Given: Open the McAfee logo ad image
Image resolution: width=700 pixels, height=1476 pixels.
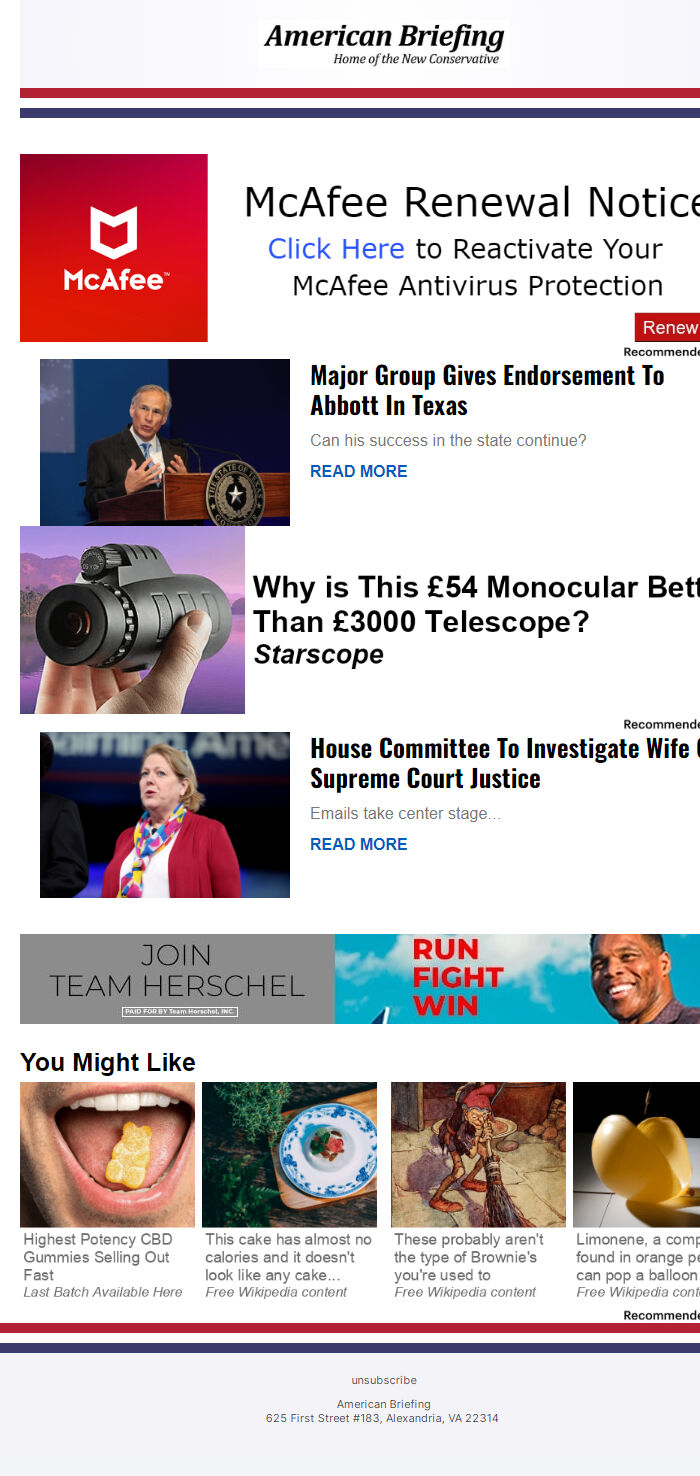Looking at the screenshot, I should point(114,248).
